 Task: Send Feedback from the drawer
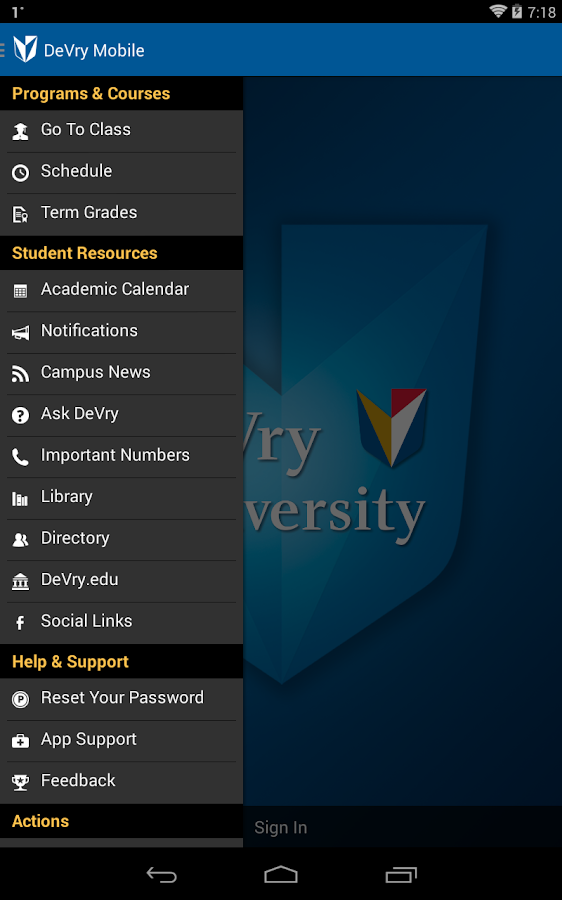[x=121, y=782]
